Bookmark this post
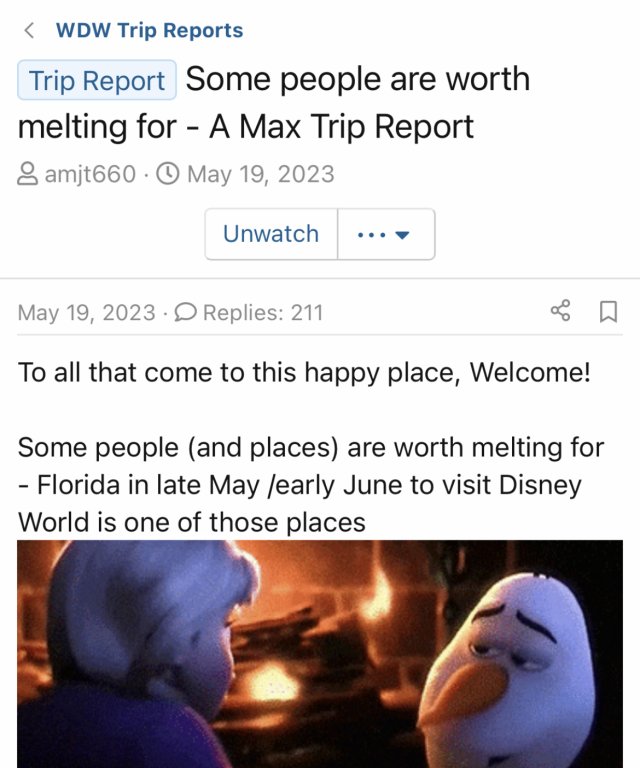The width and height of the screenshot is (640, 768). [x=607, y=312]
